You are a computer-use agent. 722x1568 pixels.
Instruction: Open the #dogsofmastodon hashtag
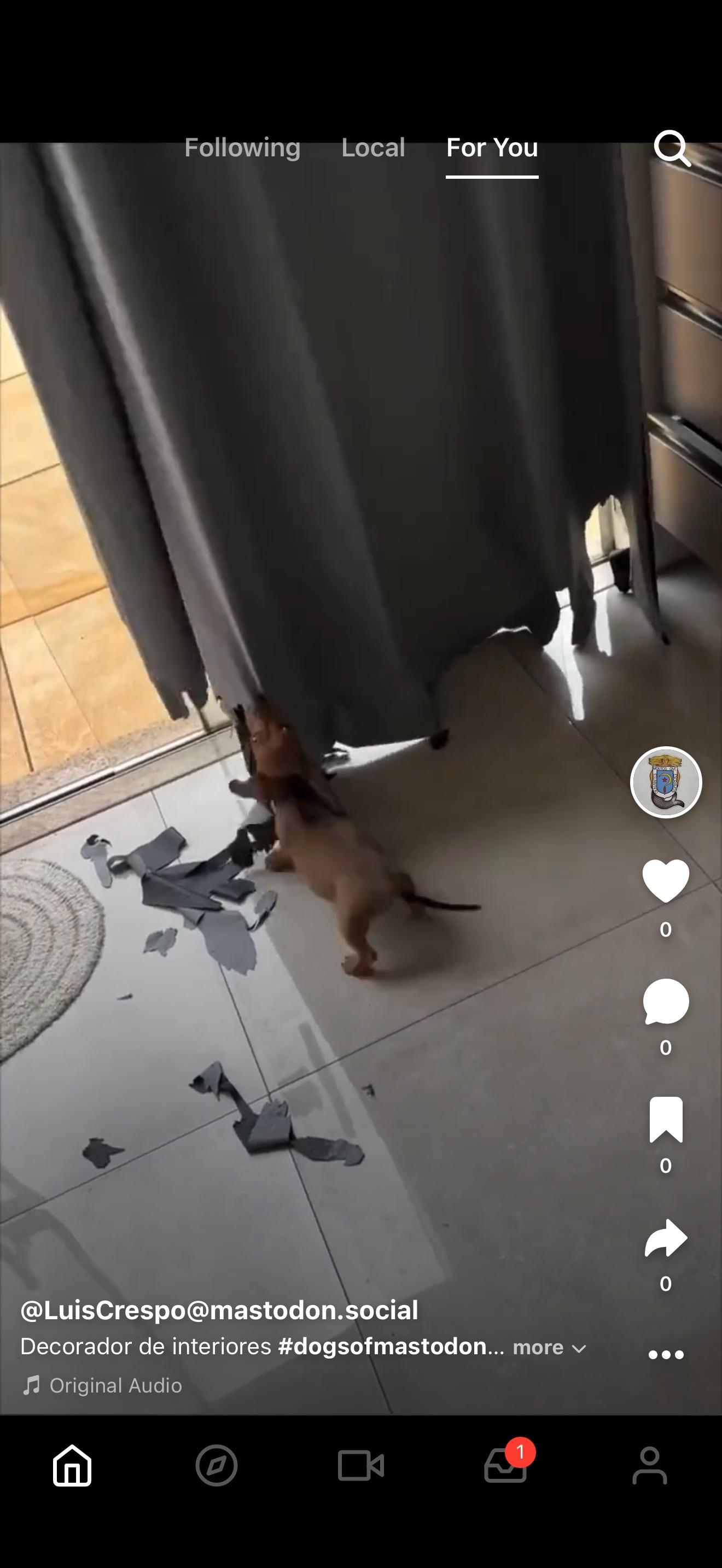pos(390,1347)
